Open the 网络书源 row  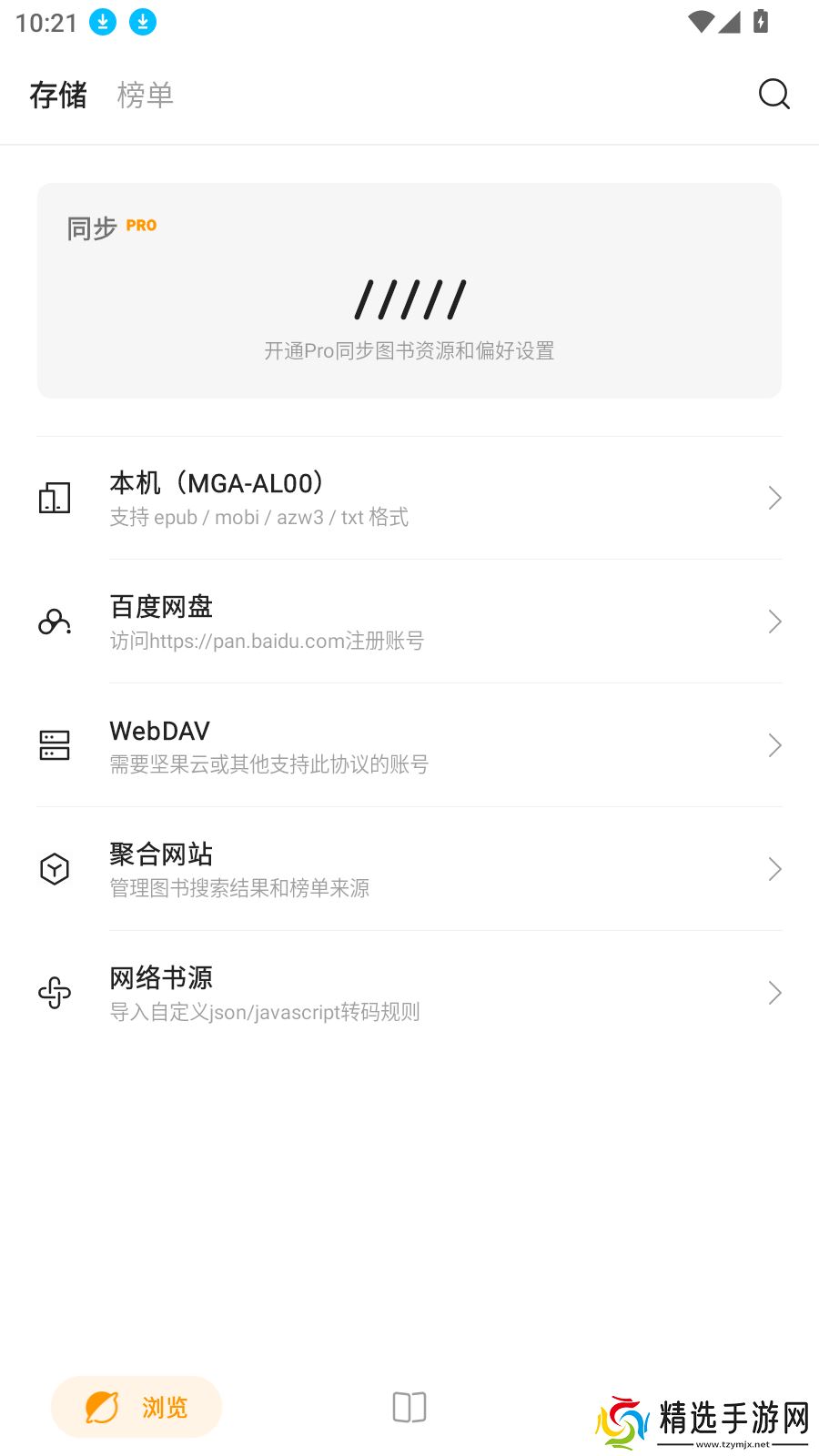coord(409,994)
